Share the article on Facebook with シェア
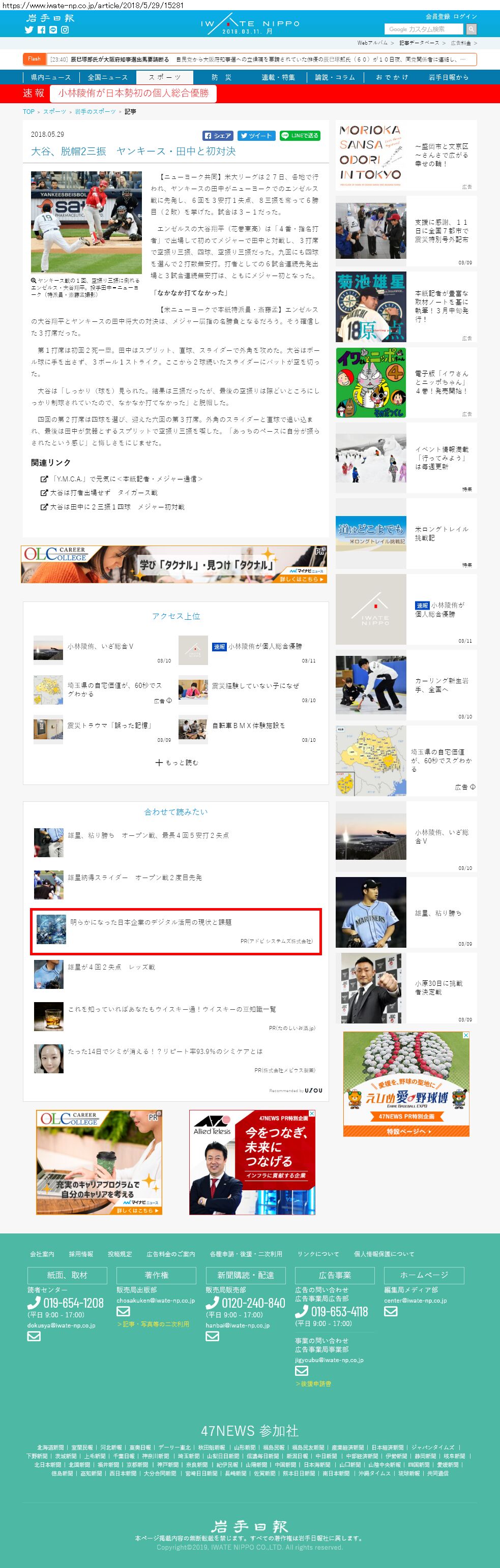This screenshot has height=1568, width=500. pos(218,136)
